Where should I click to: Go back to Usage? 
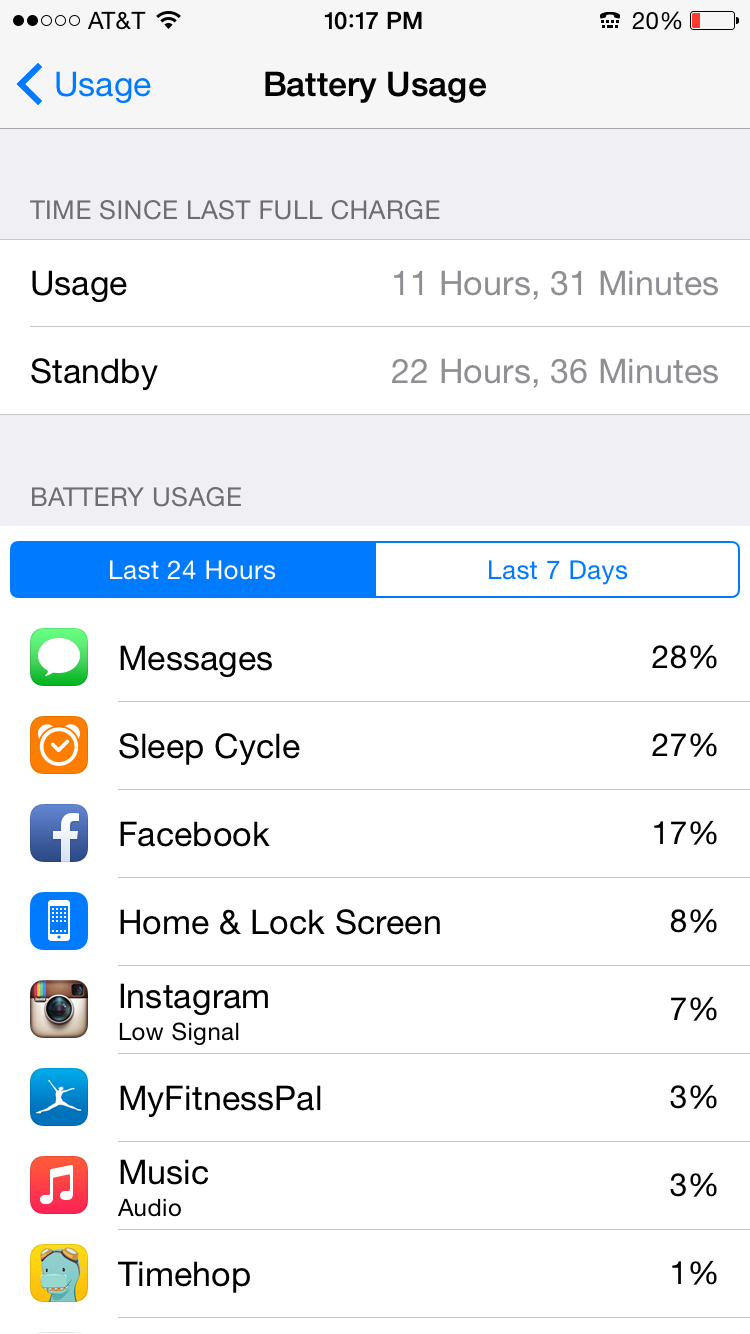click(x=84, y=85)
